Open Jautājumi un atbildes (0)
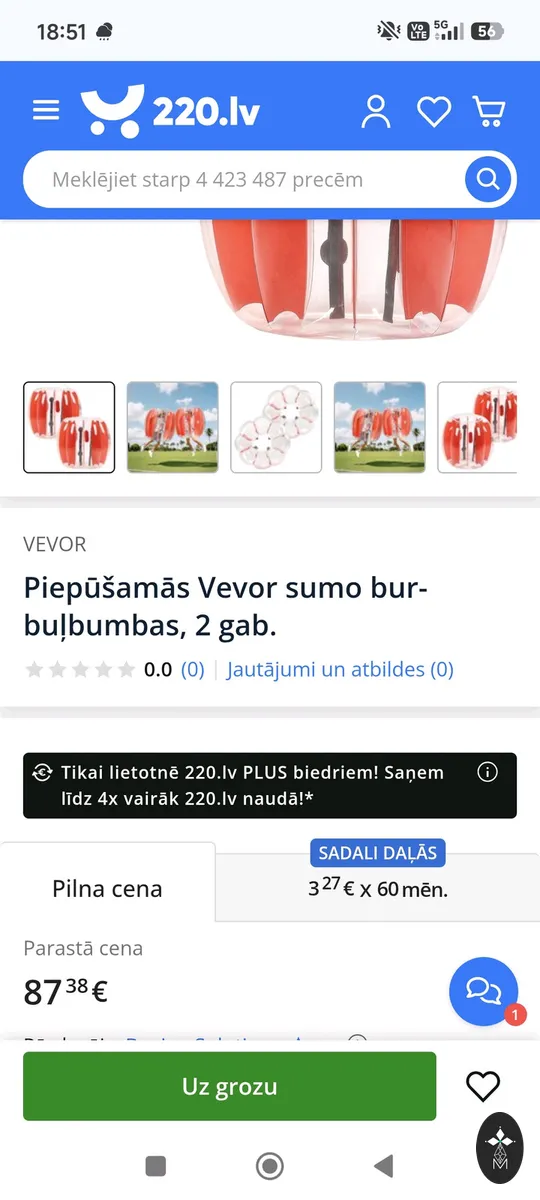Image resolution: width=540 pixels, height=1200 pixels. 340,670
